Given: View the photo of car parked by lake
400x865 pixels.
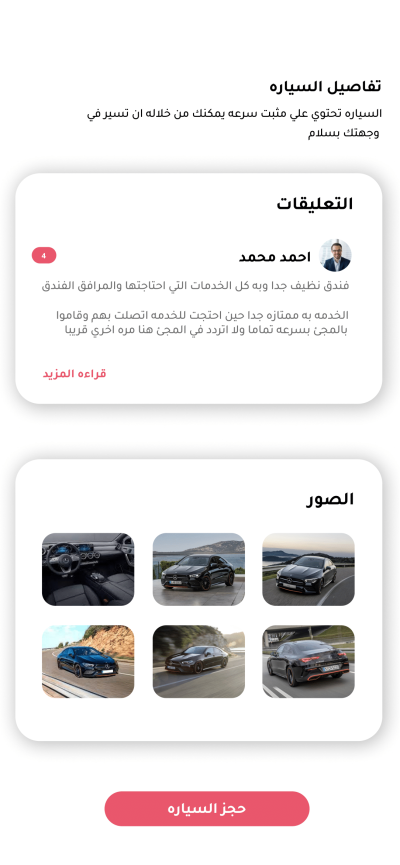Looking at the screenshot, I should [199, 569].
